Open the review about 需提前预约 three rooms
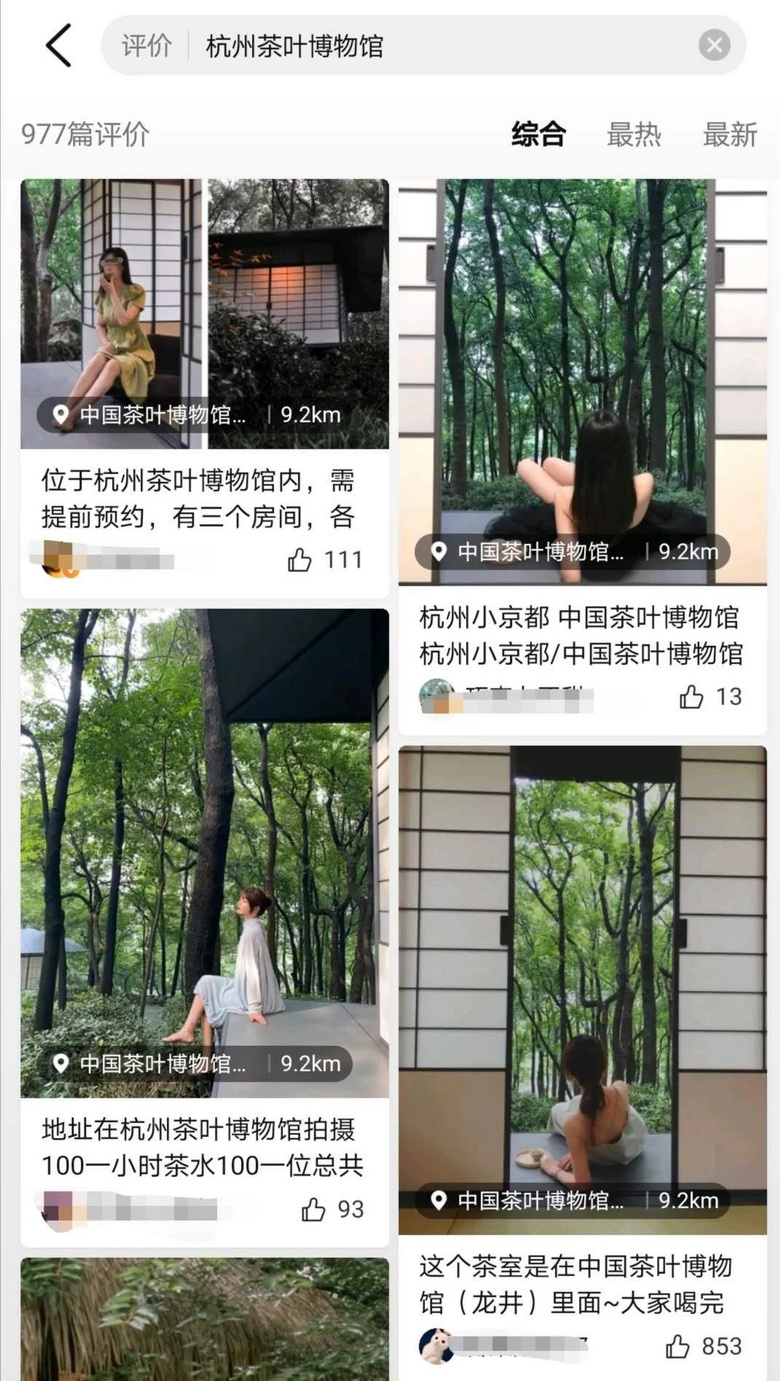 (x=198, y=499)
